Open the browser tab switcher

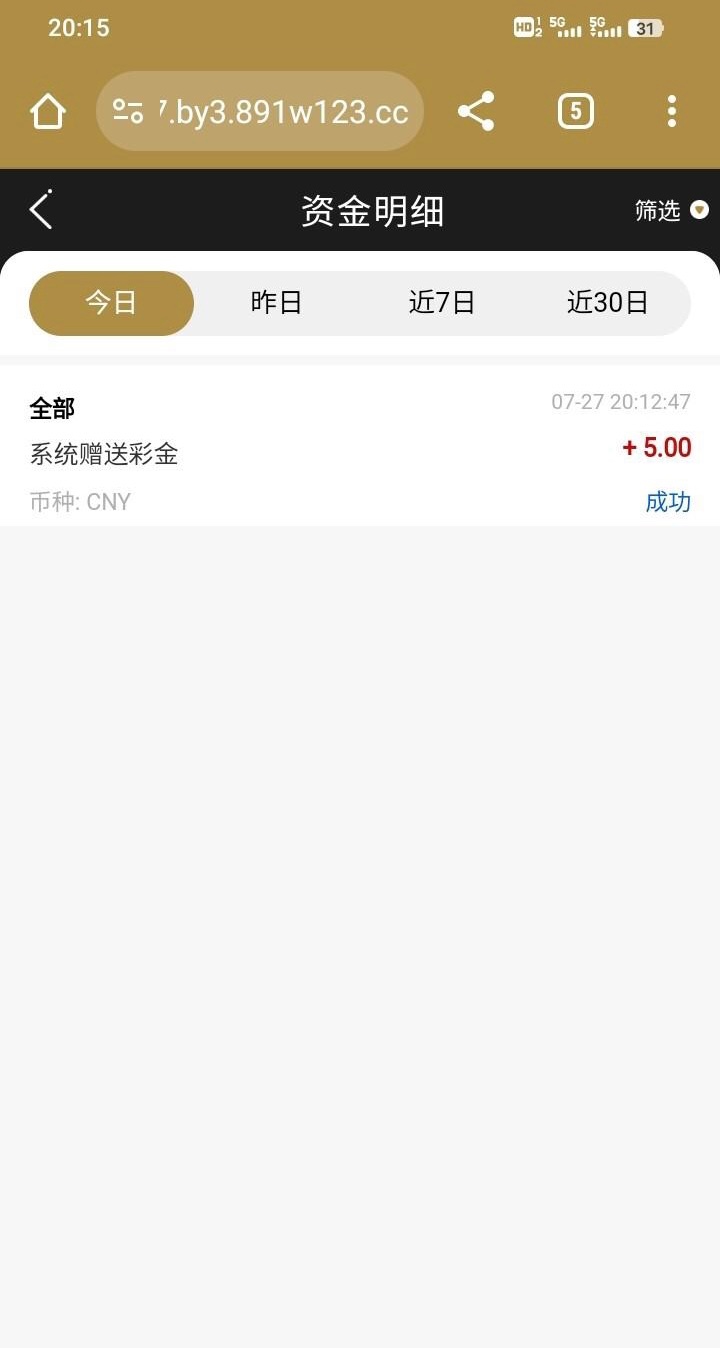point(575,111)
